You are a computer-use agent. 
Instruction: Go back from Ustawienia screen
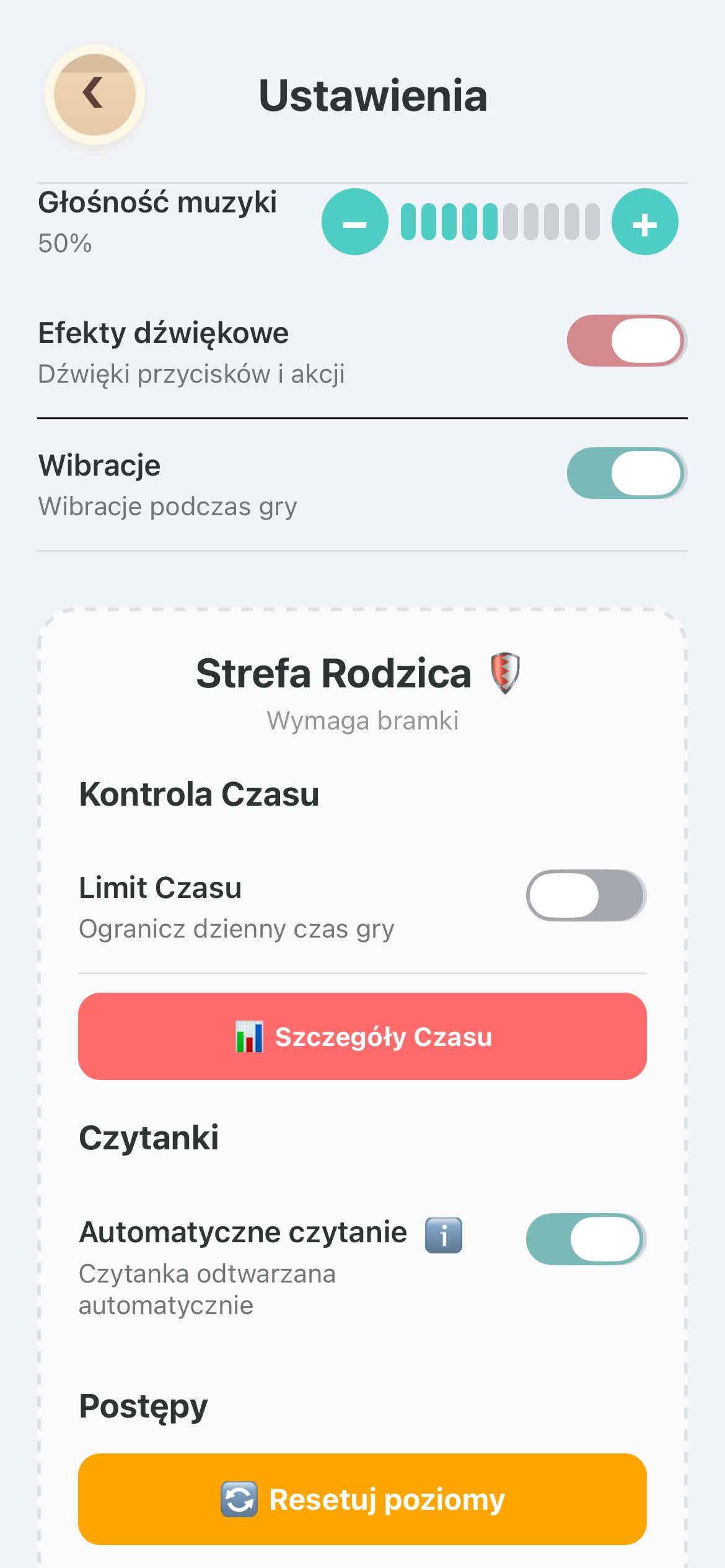(94, 94)
